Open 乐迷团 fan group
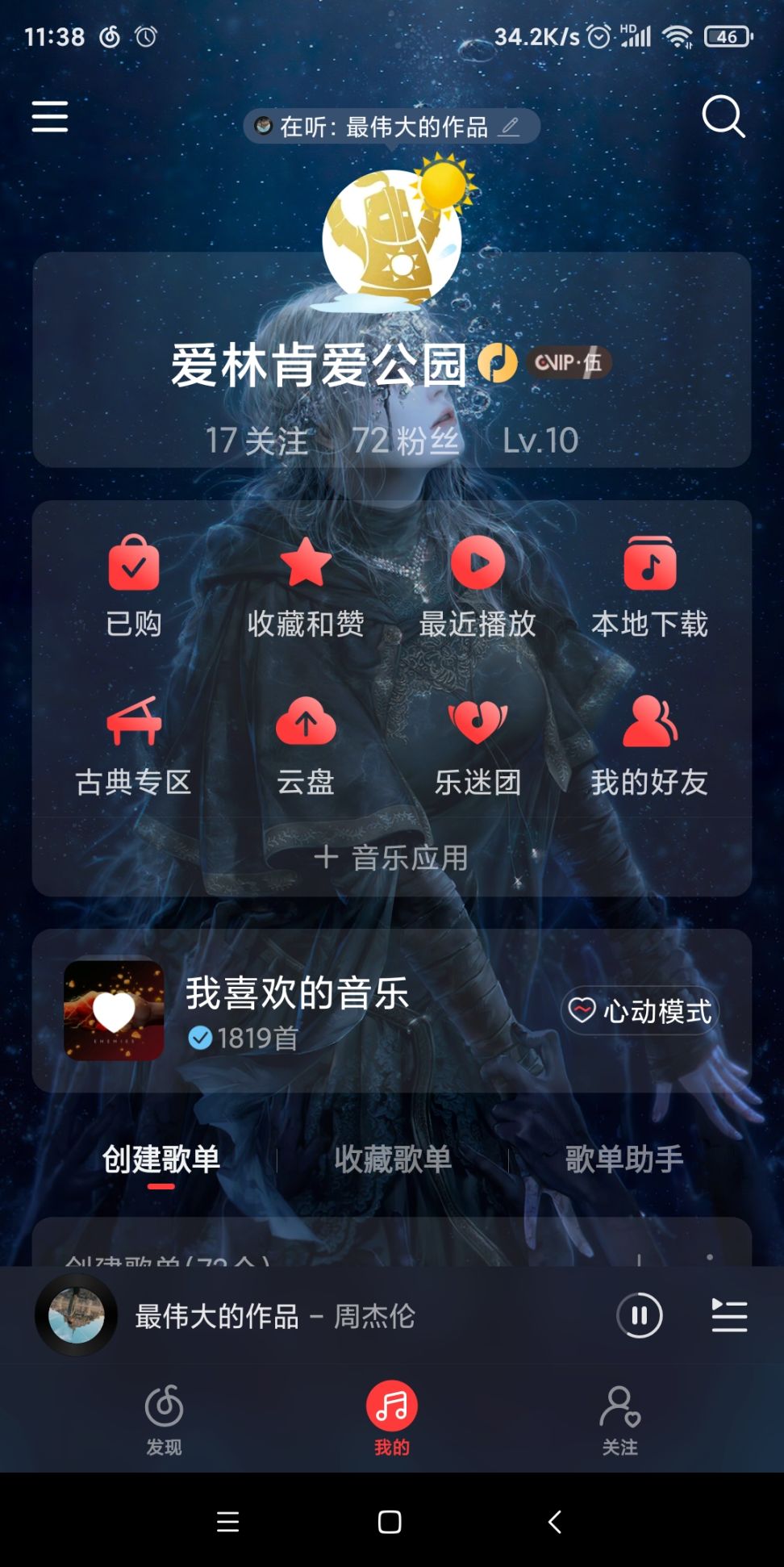The width and height of the screenshot is (784, 1567). [477, 746]
